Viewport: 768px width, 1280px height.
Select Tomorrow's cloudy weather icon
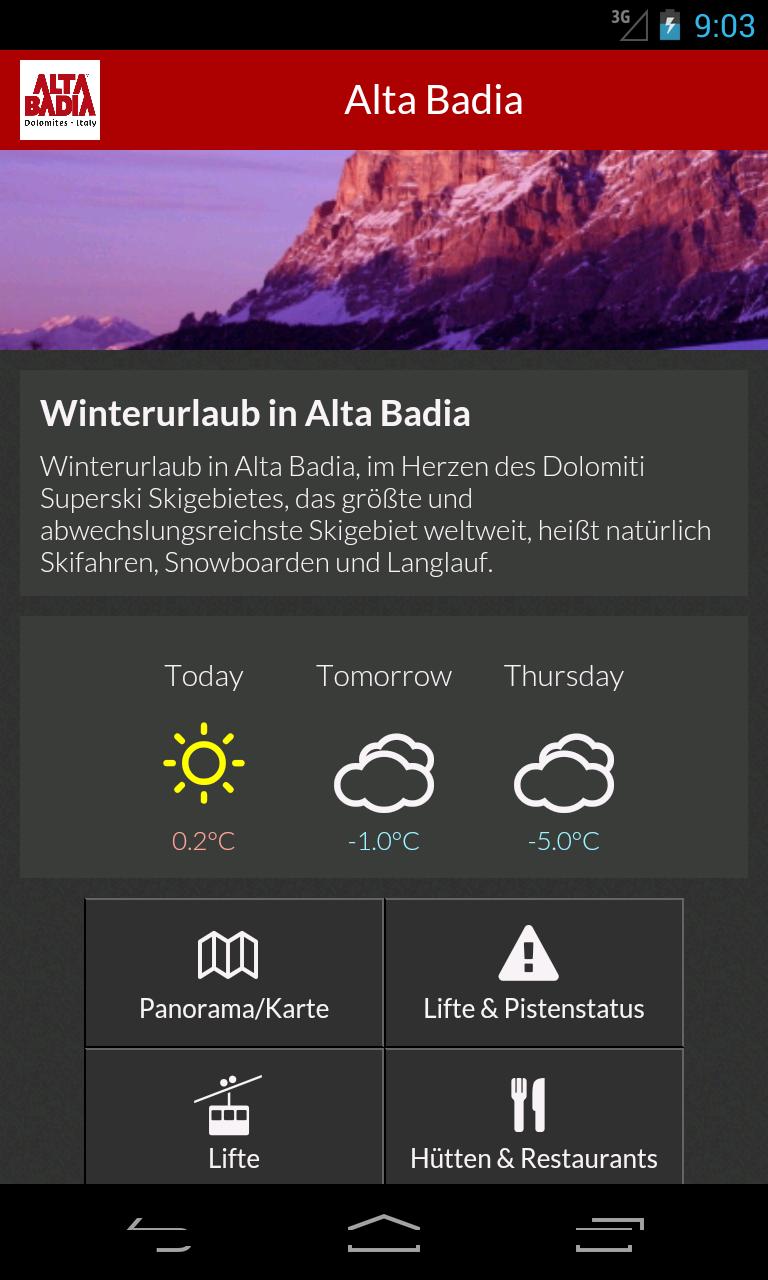point(384,770)
